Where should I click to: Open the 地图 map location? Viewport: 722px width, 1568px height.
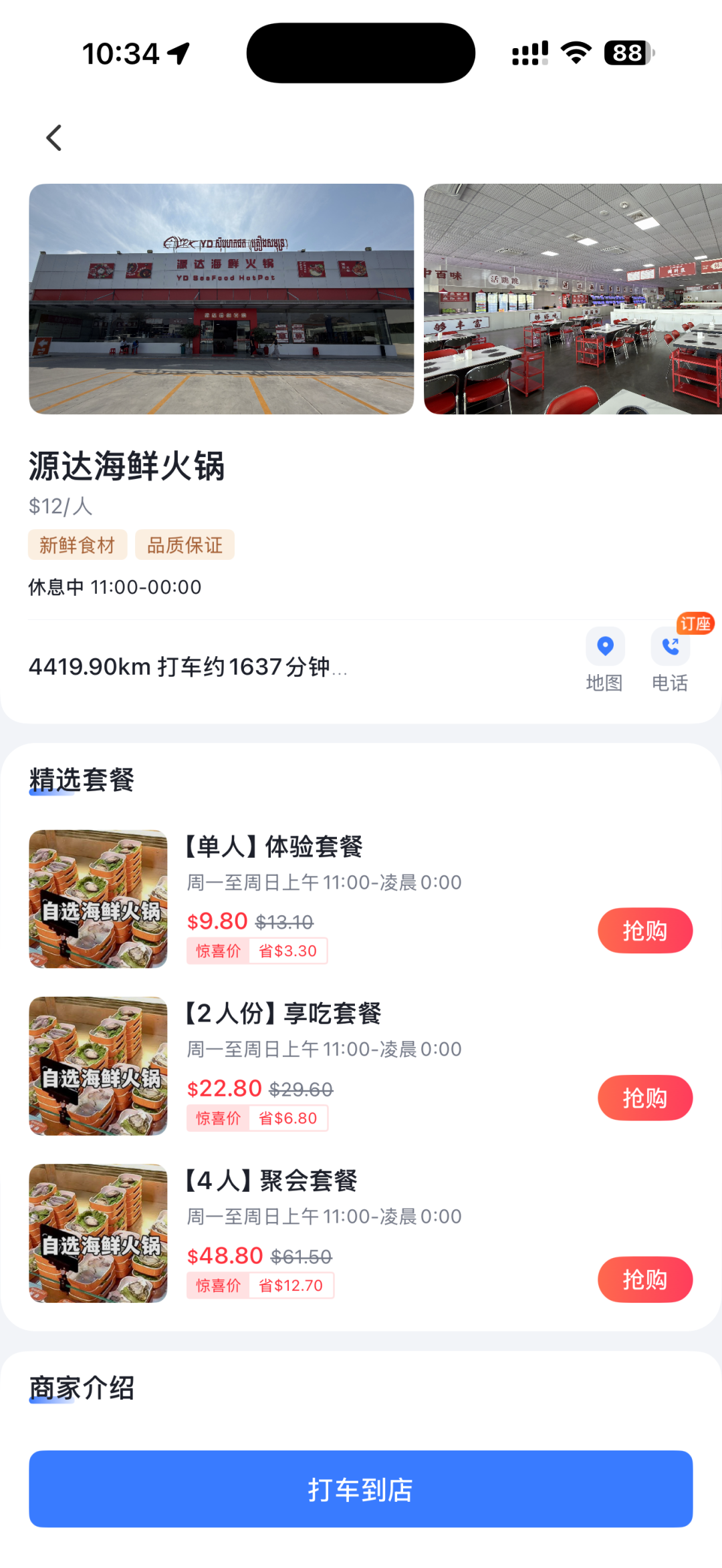[x=605, y=659]
